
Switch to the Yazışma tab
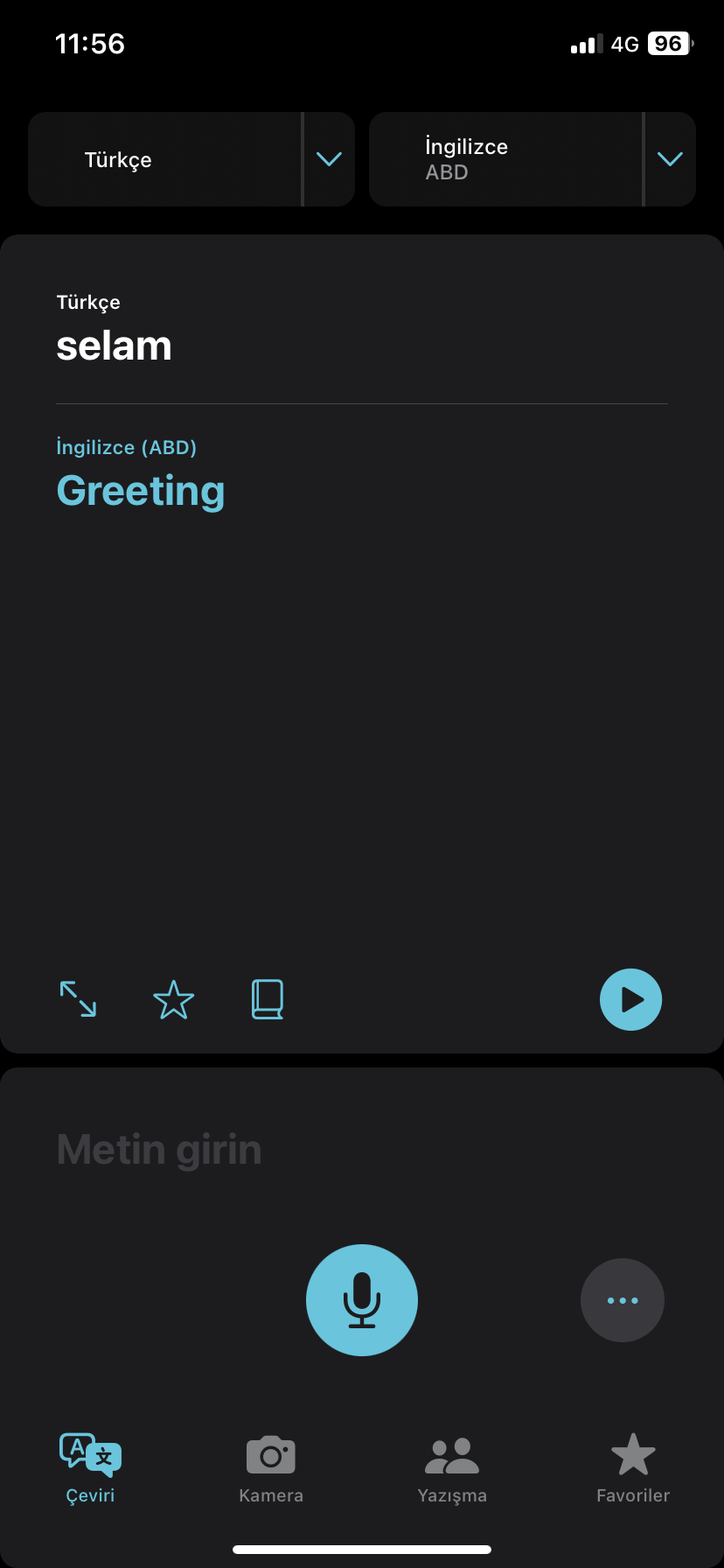452,1469
